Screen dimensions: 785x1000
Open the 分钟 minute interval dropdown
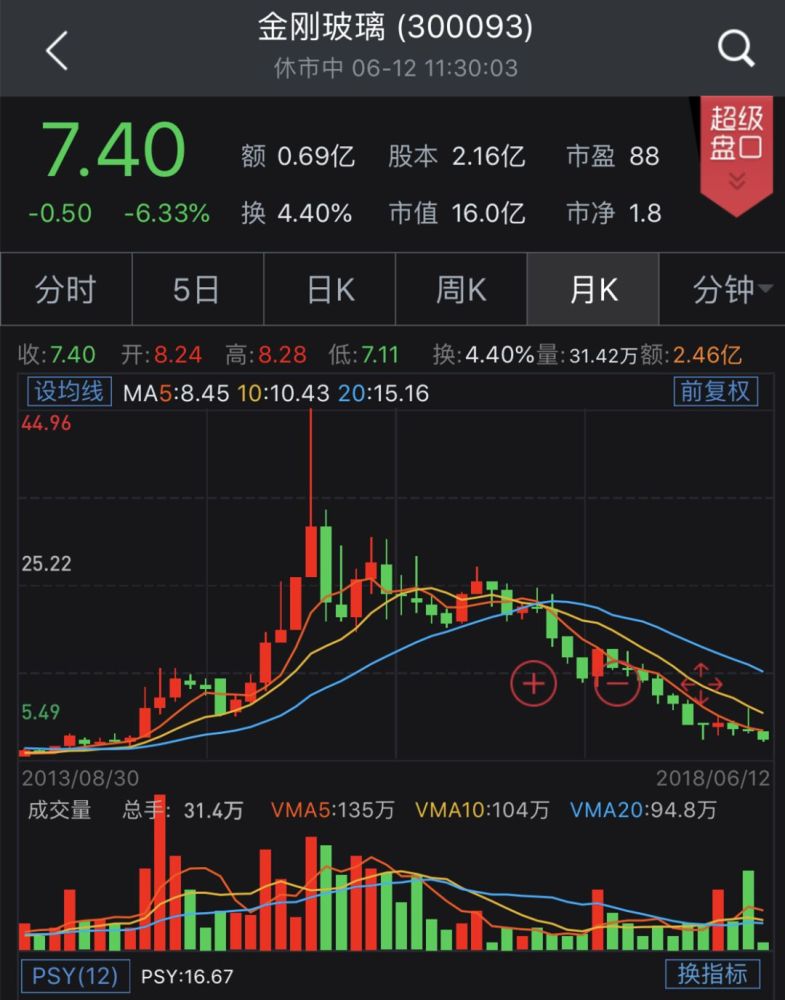pos(724,288)
